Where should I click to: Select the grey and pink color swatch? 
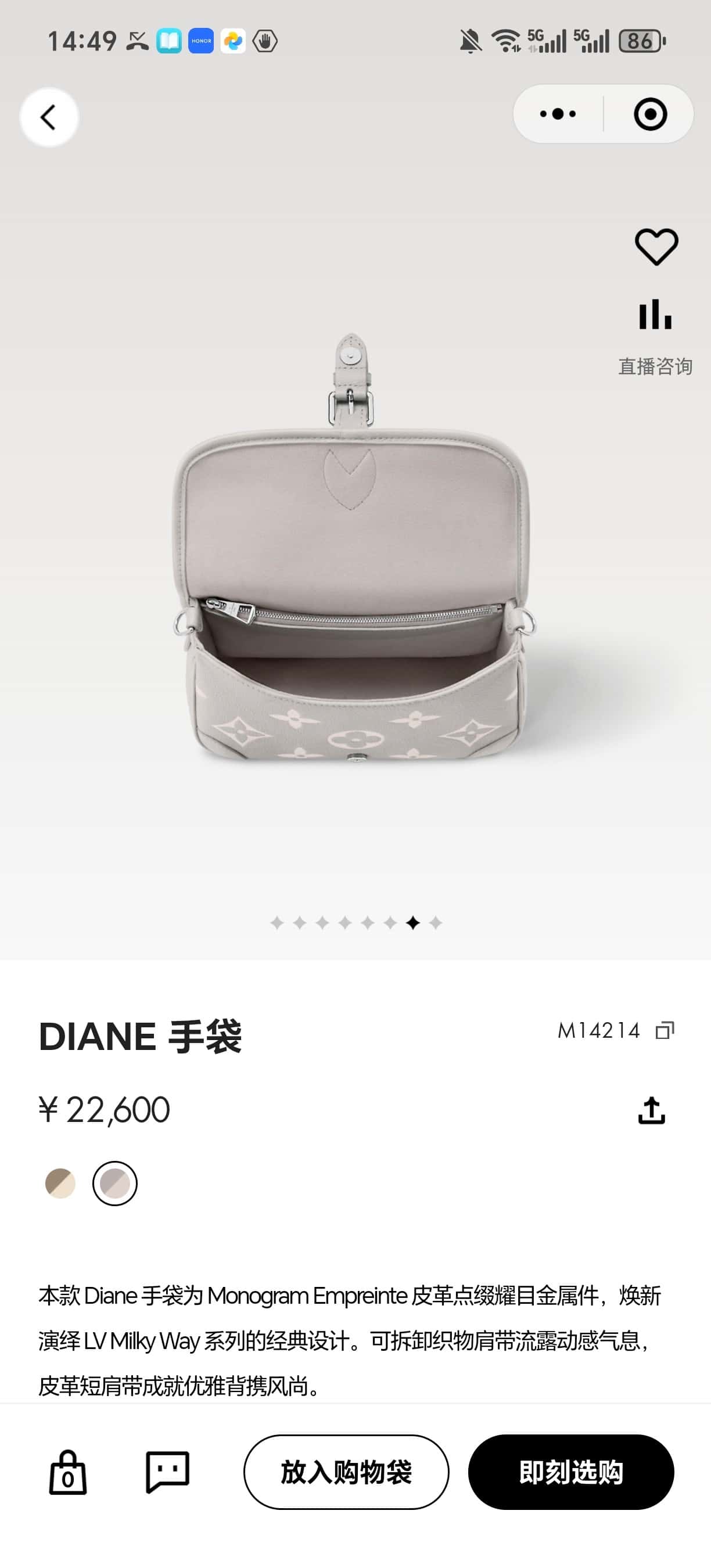pos(115,1184)
